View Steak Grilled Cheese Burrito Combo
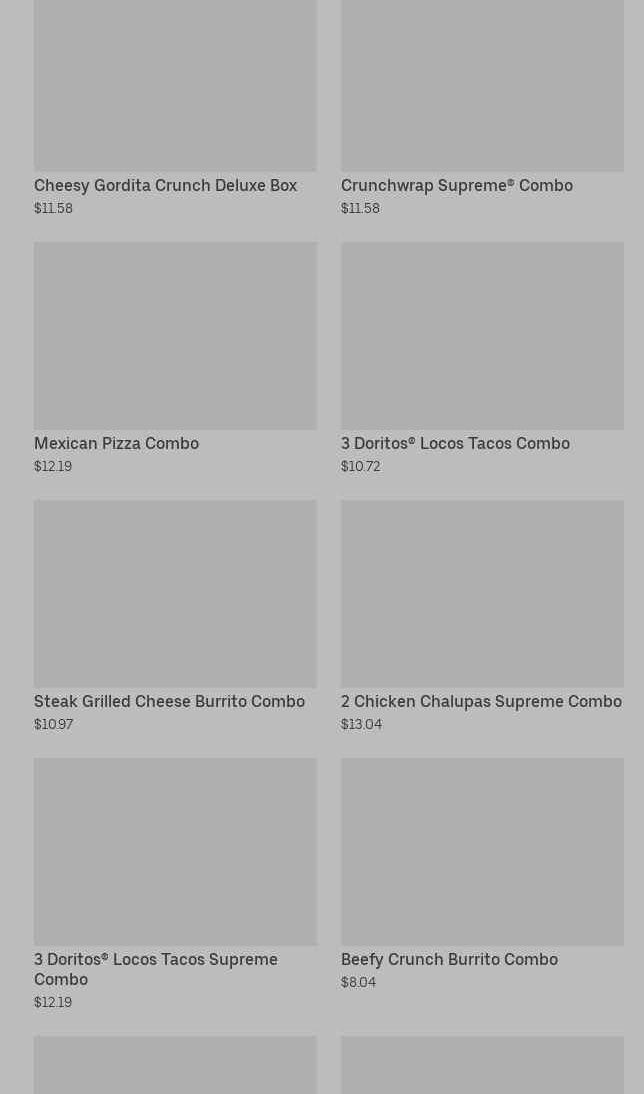This screenshot has height=1094, width=644. click(x=175, y=617)
